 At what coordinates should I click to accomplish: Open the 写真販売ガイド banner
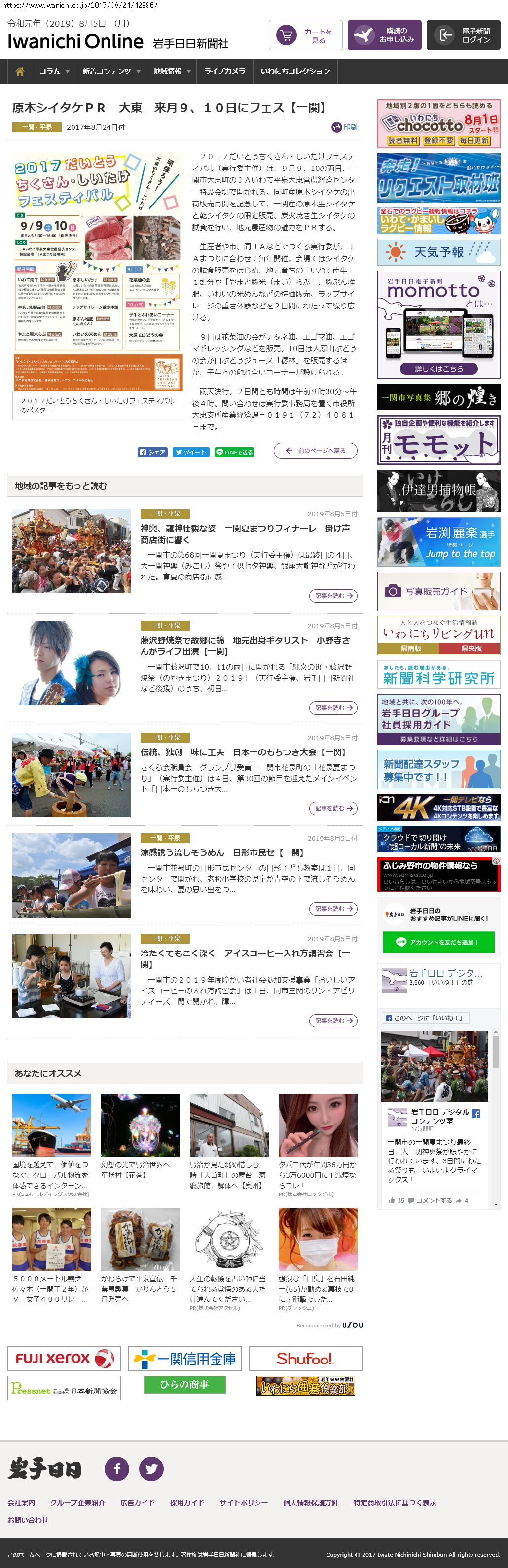point(438,591)
